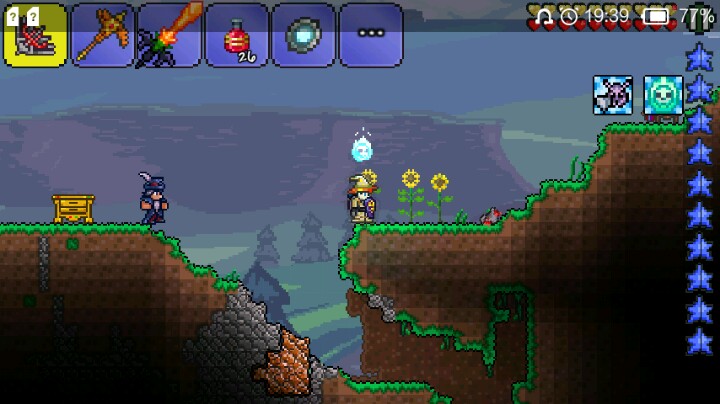Equip the fiery sword from the hotbar
The width and height of the screenshot is (720, 404).
point(169,35)
